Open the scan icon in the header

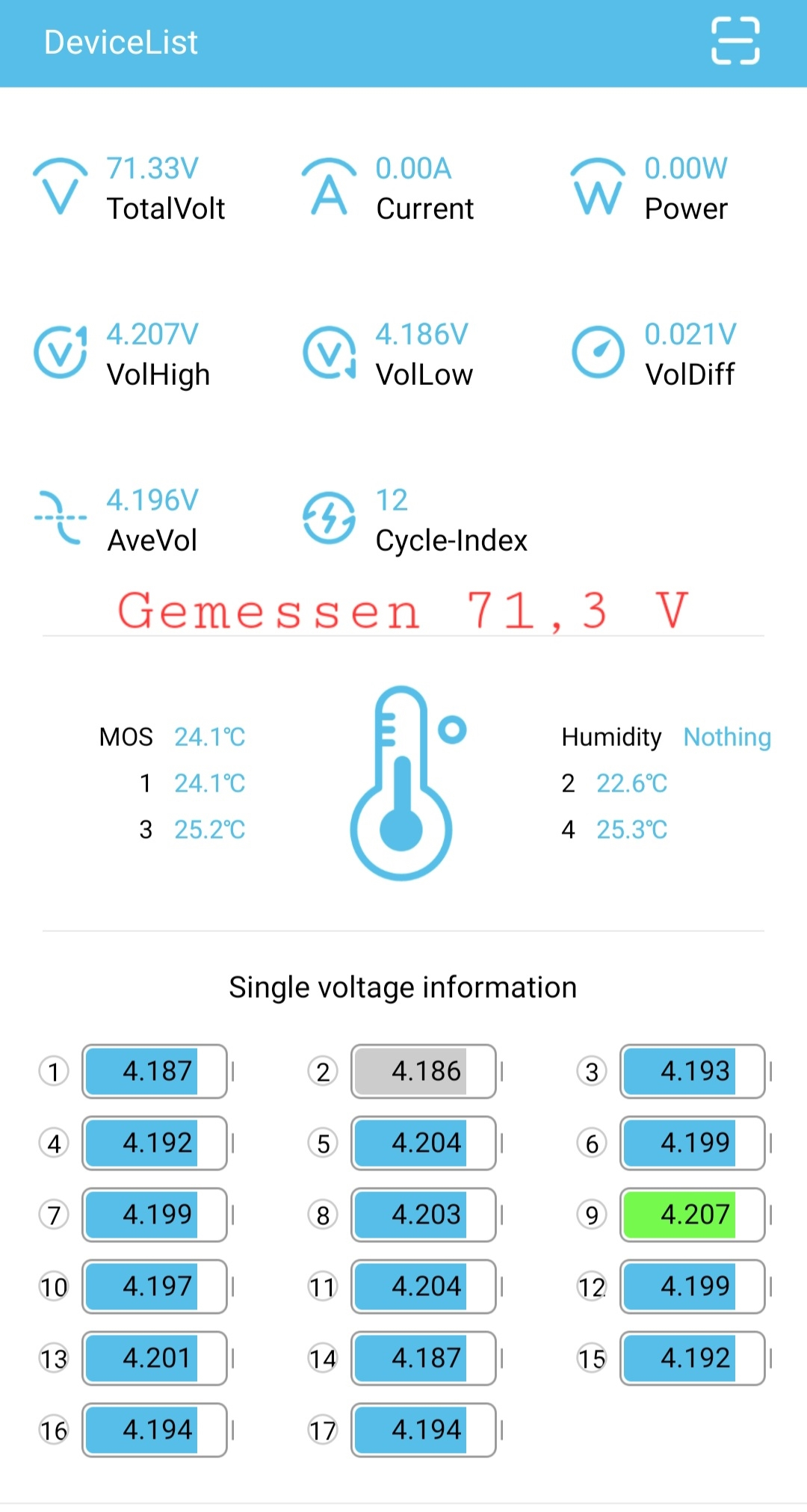735,42
